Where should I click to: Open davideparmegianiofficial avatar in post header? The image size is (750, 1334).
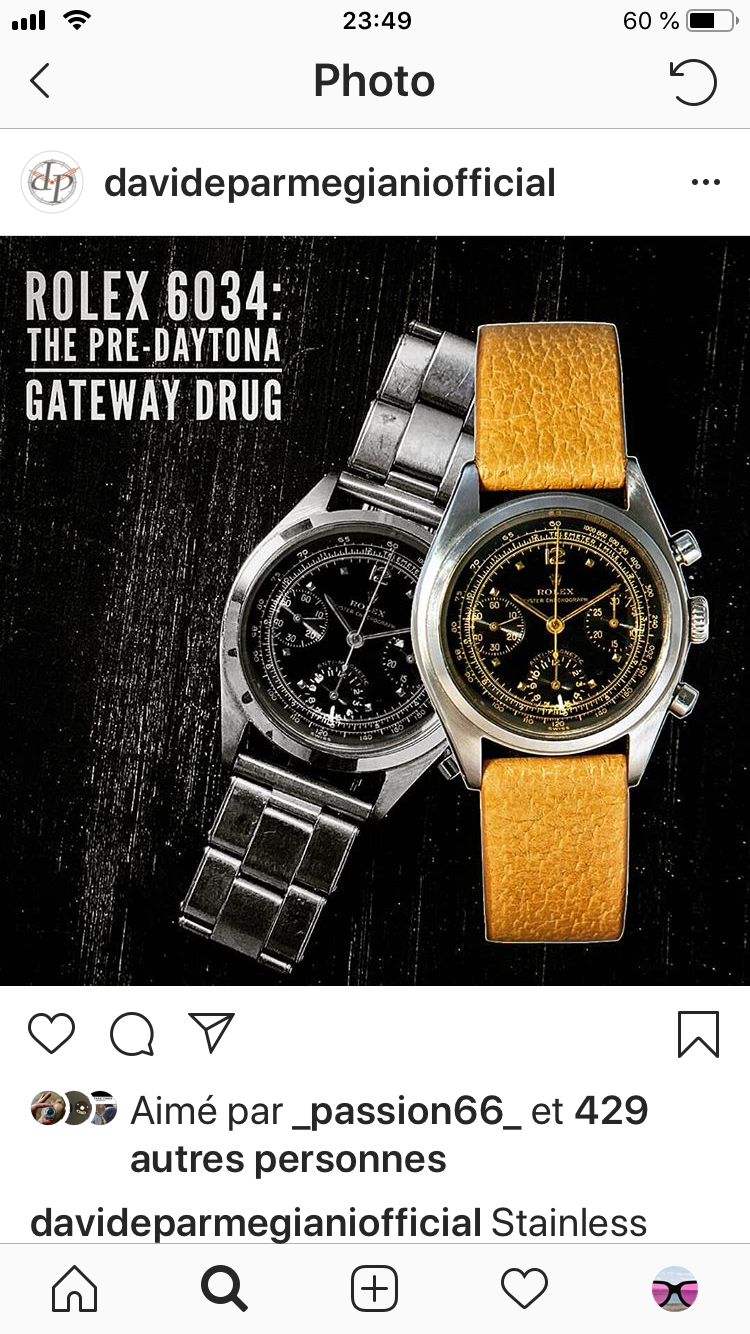pyautogui.click(x=52, y=183)
